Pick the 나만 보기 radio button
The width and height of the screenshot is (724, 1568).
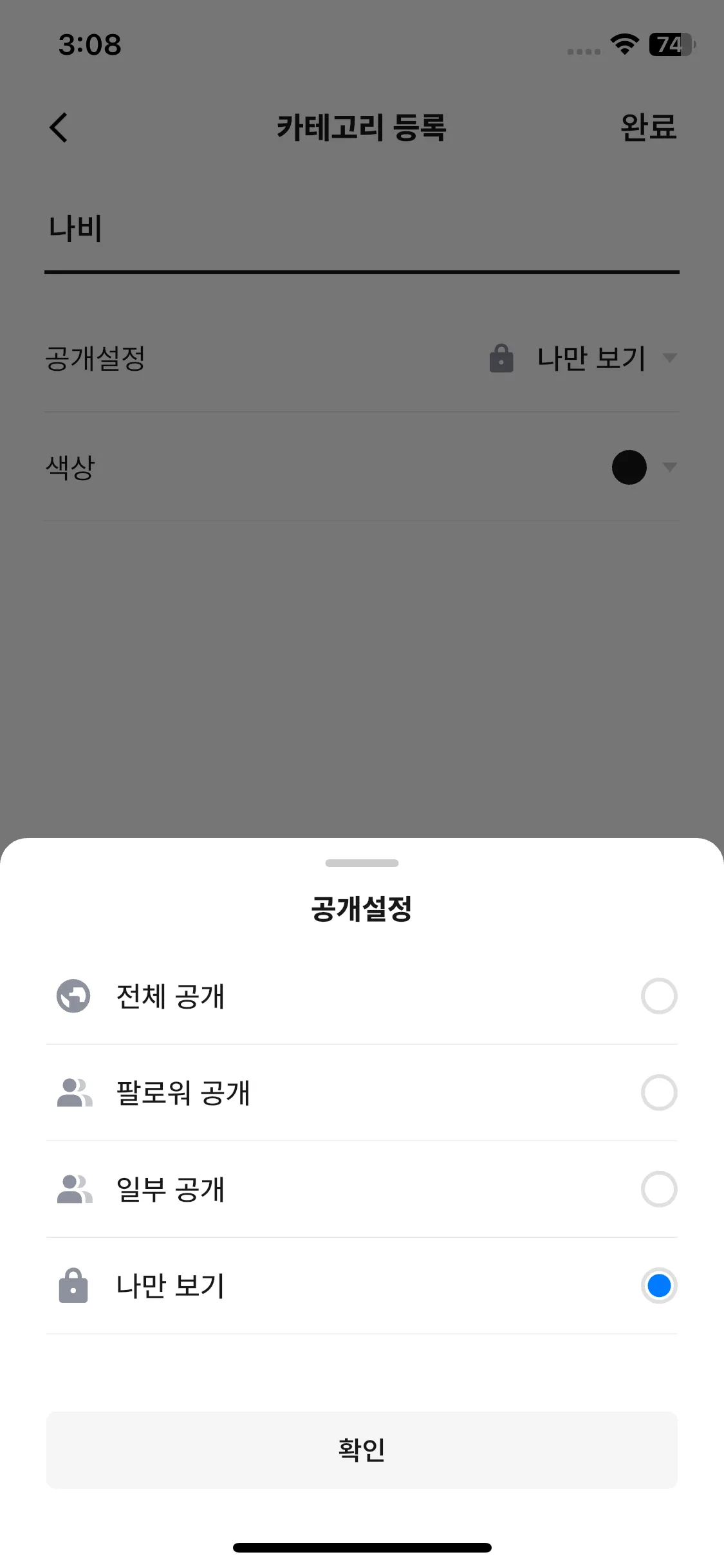click(658, 1285)
